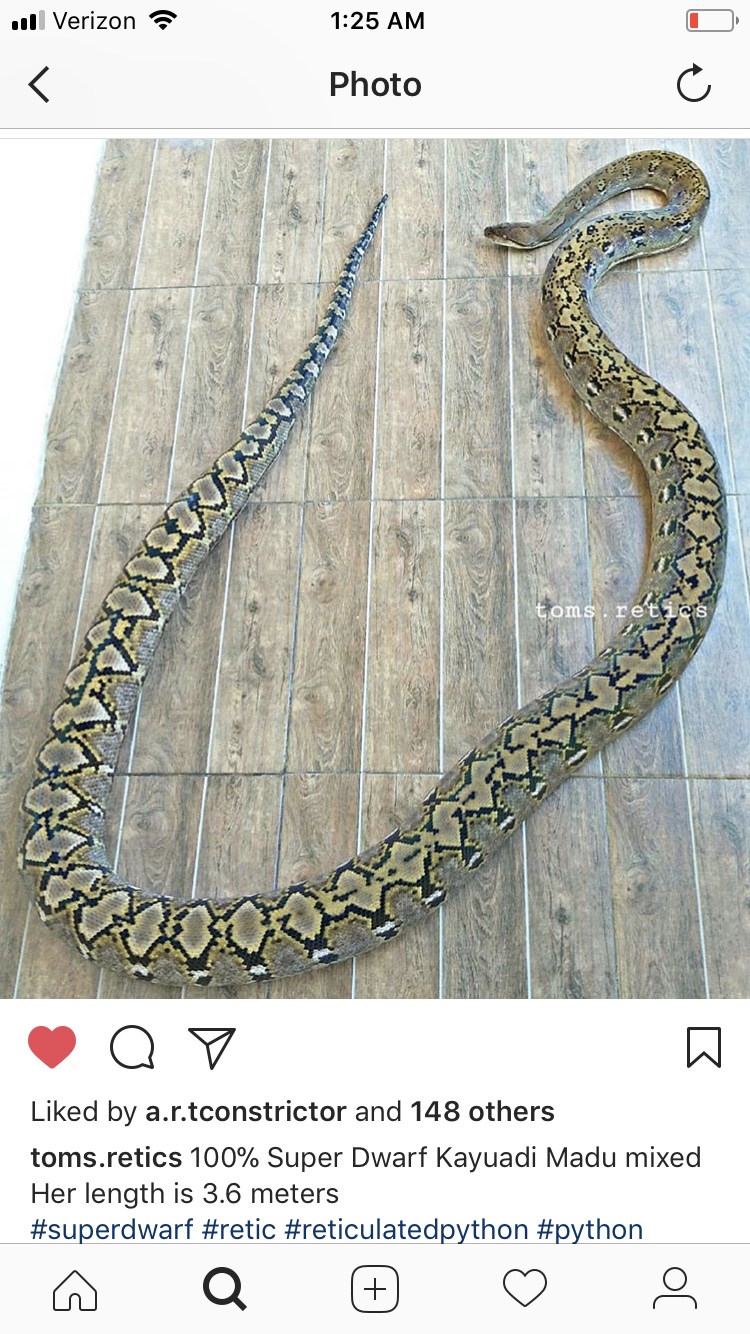Image resolution: width=750 pixels, height=1334 pixels.
Task: Refresh the photo post
Action: tap(693, 85)
